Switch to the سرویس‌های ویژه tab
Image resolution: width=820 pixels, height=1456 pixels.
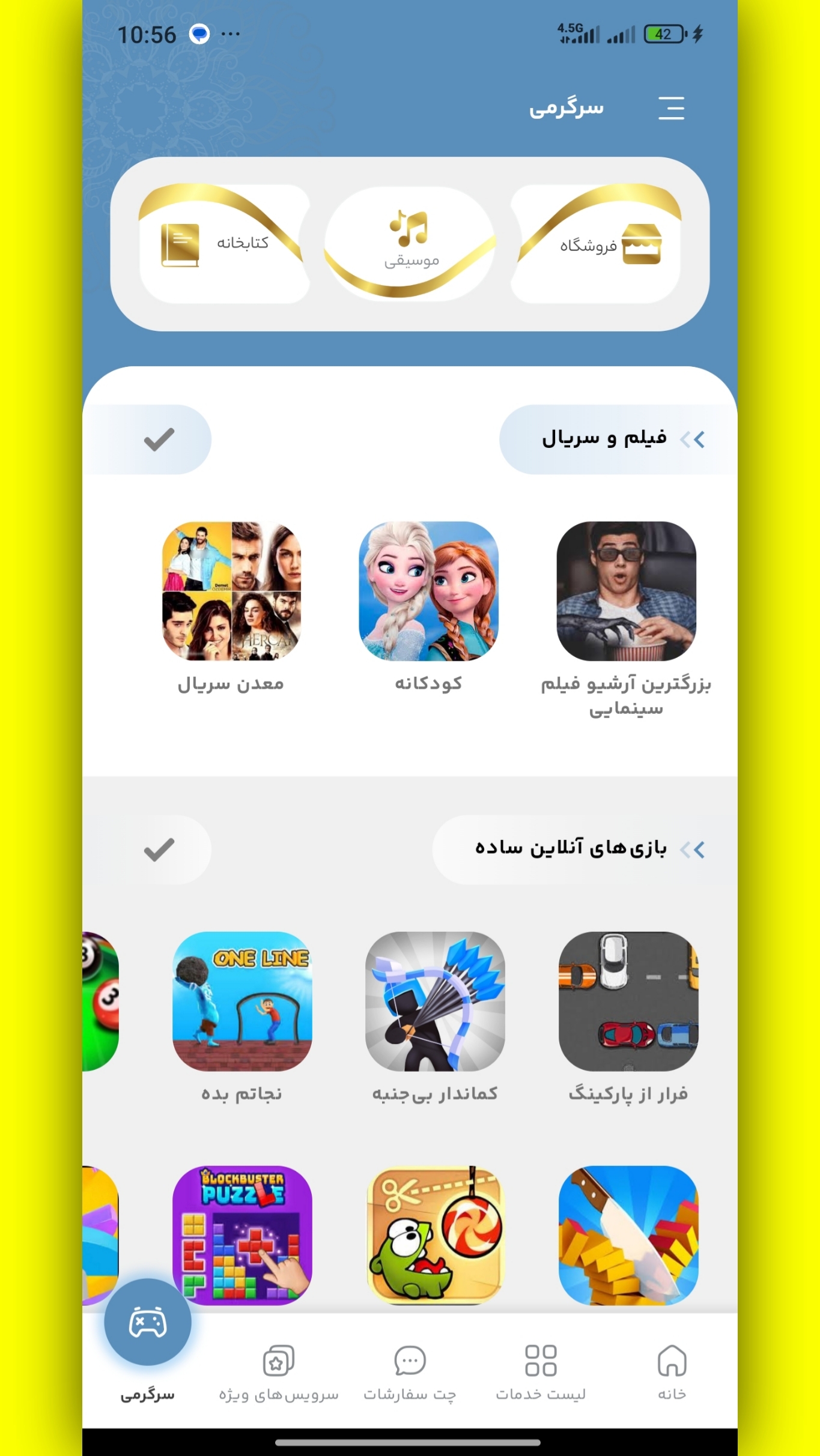point(278,1372)
